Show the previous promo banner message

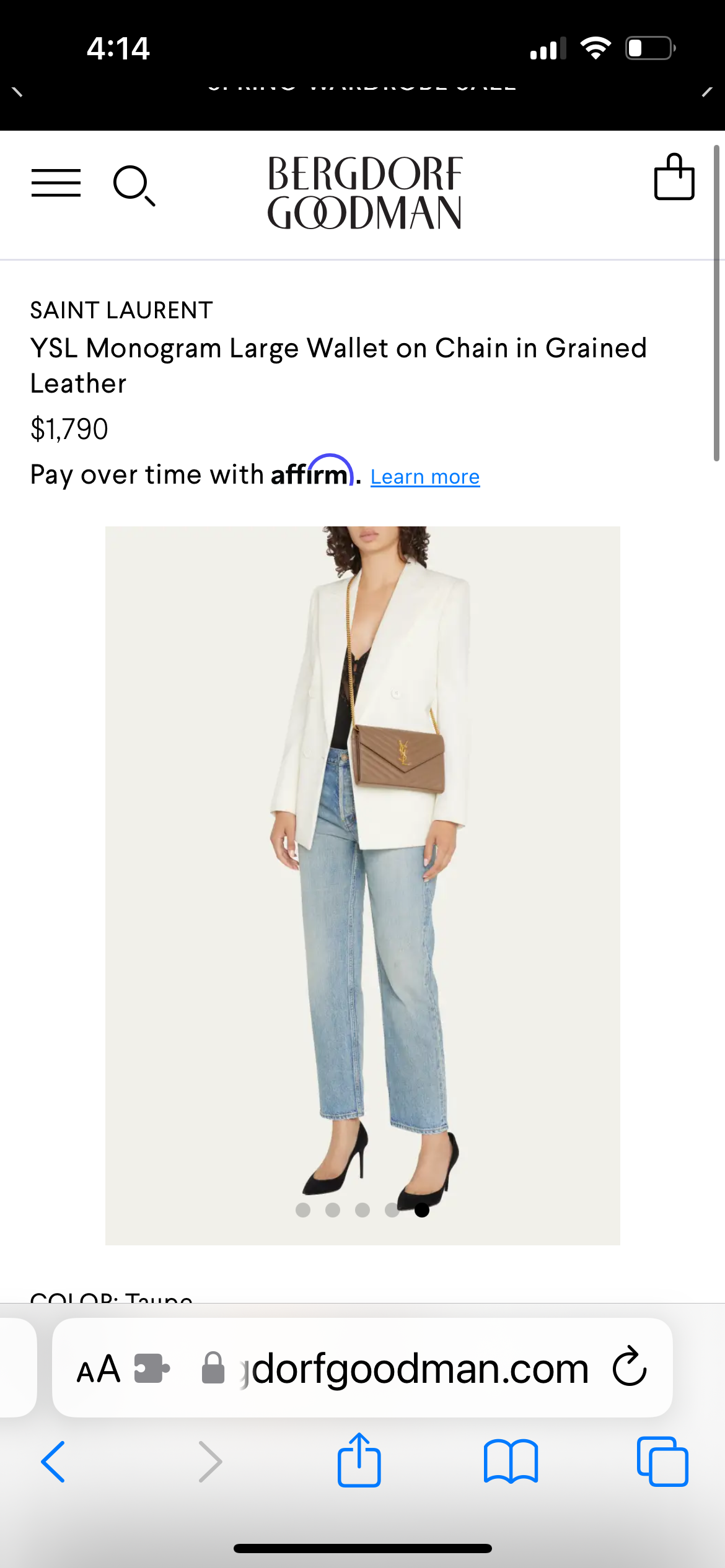pyautogui.click(x=17, y=92)
